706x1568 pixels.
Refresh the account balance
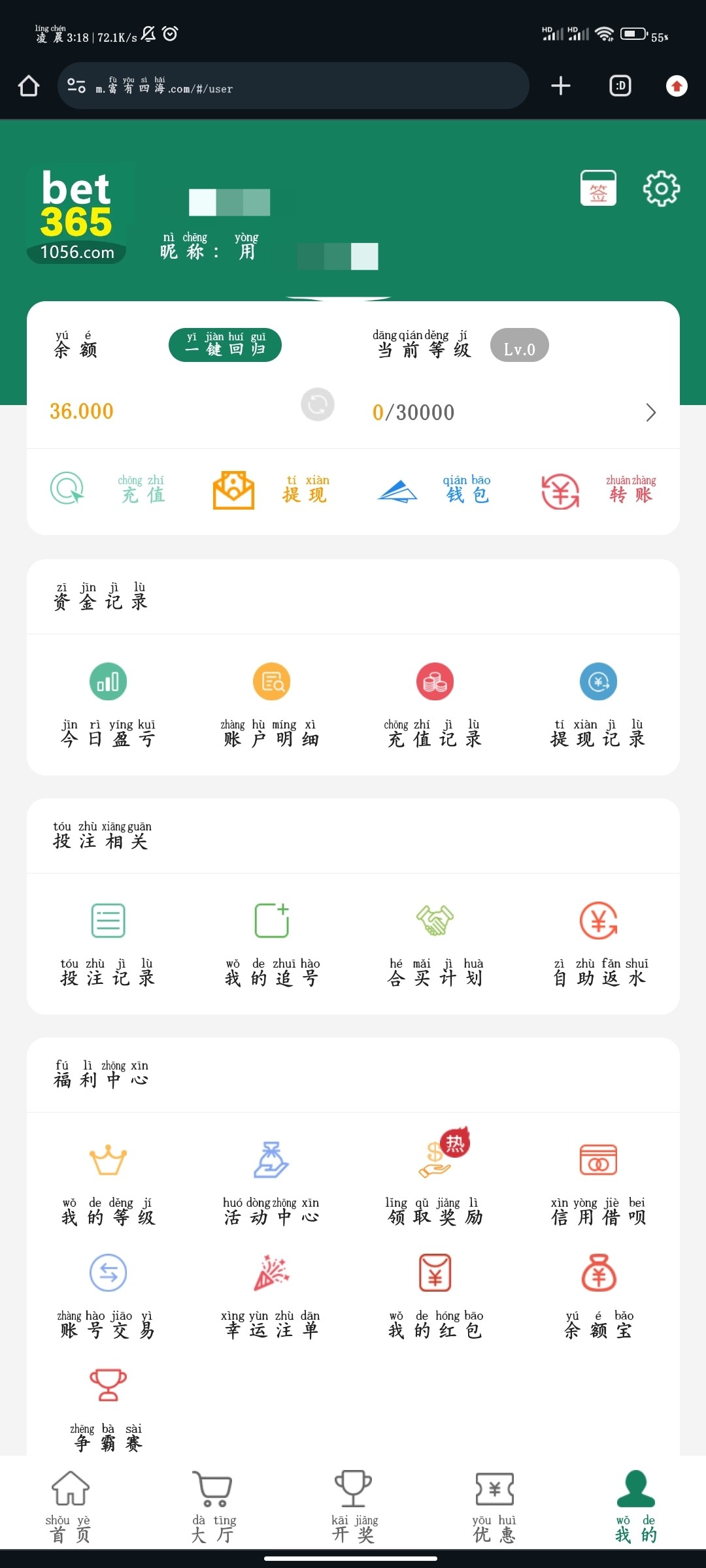pyautogui.click(x=316, y=404)
